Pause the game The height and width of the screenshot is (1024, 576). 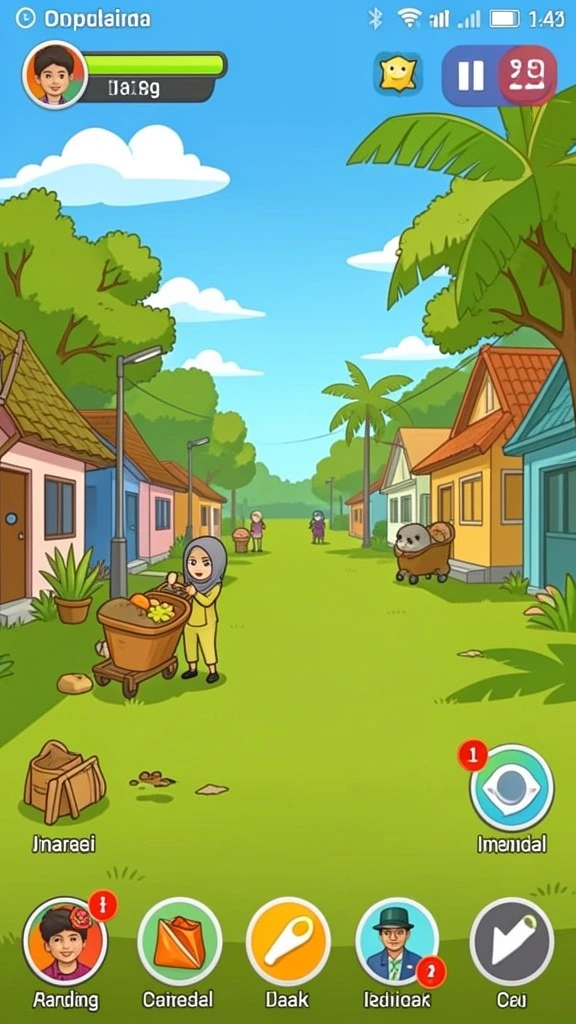[x=470, y=75]
